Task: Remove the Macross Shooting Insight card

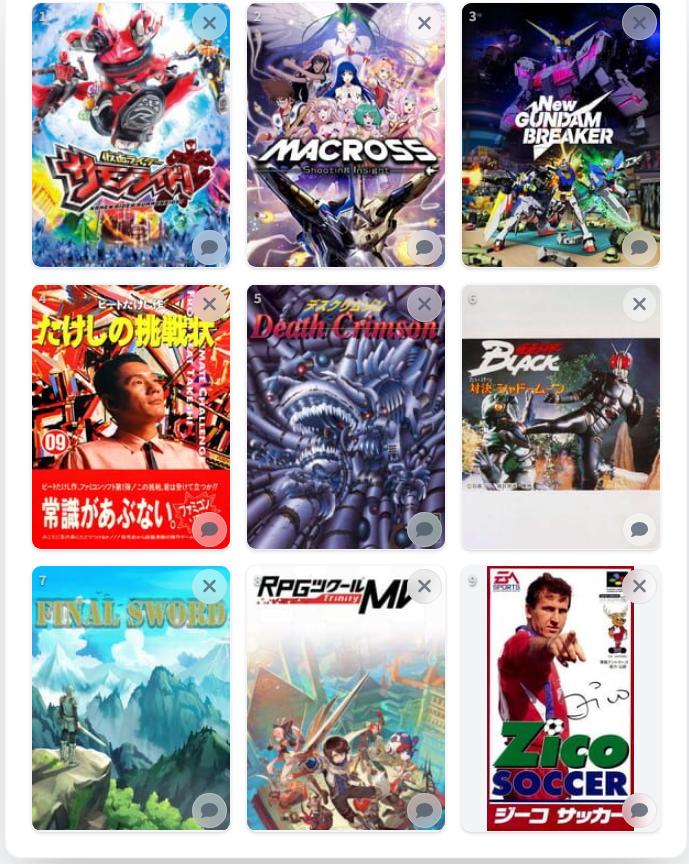Action: pos(424,23)
